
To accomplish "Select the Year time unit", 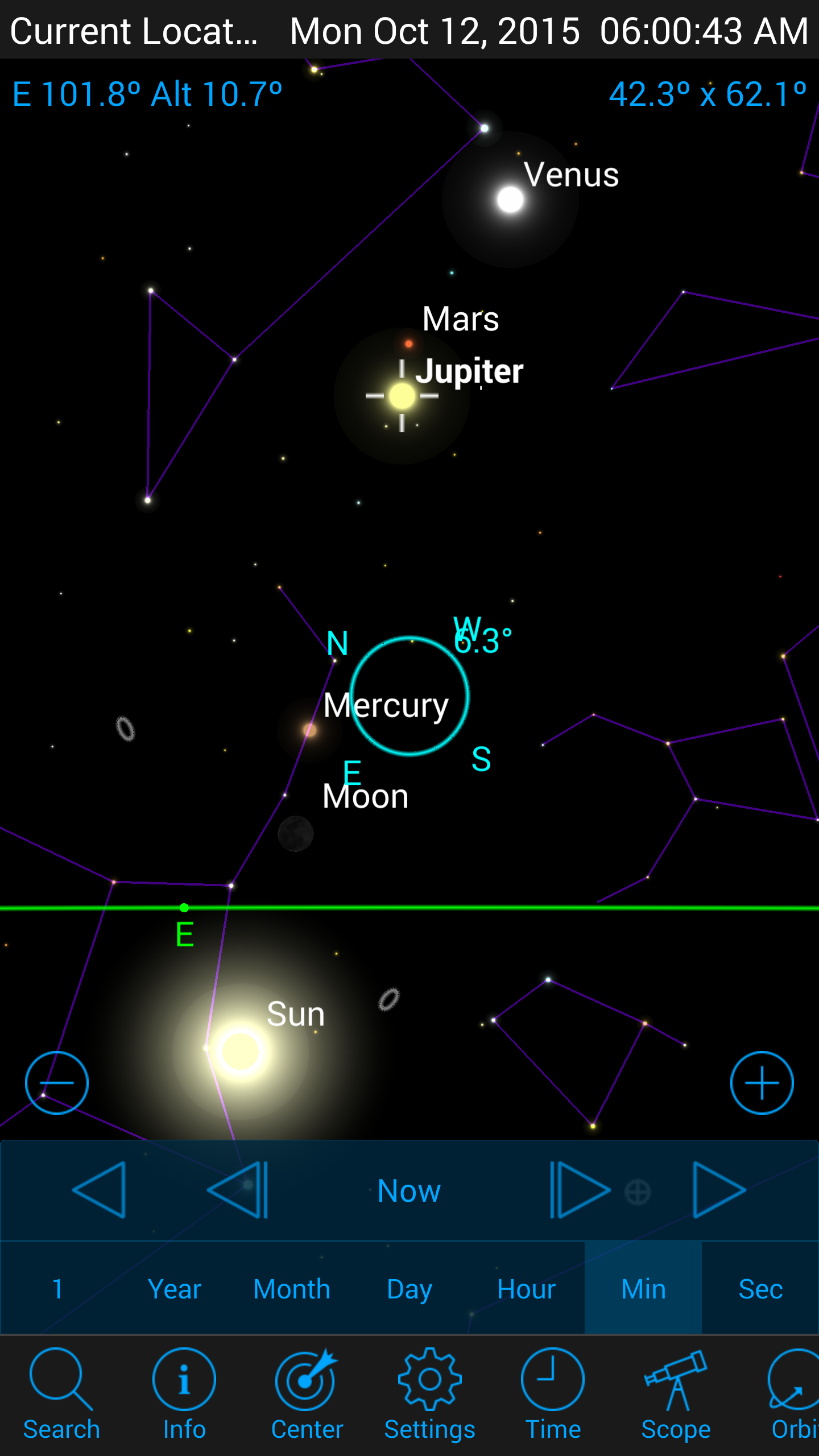I will [x=175, y=1289].
